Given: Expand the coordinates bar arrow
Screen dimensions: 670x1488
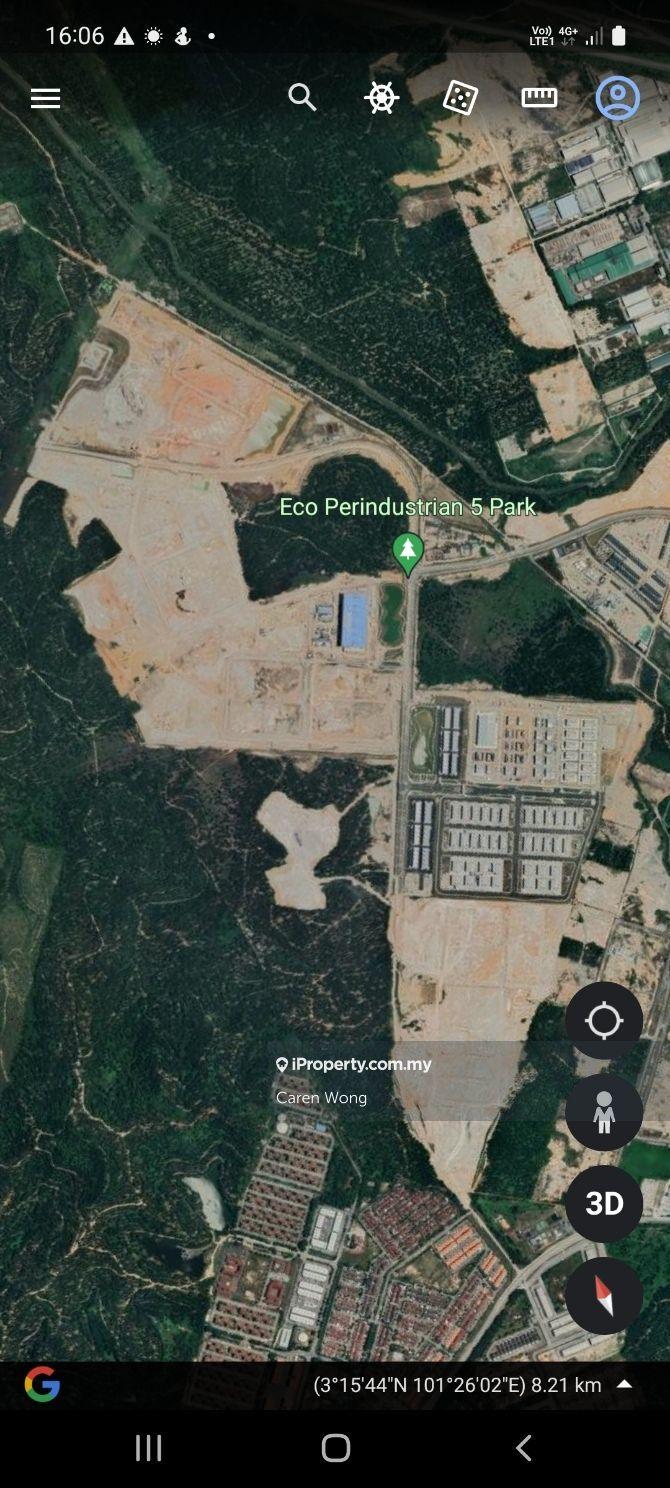Looking at the screenshot, I should coord(624,1385).
